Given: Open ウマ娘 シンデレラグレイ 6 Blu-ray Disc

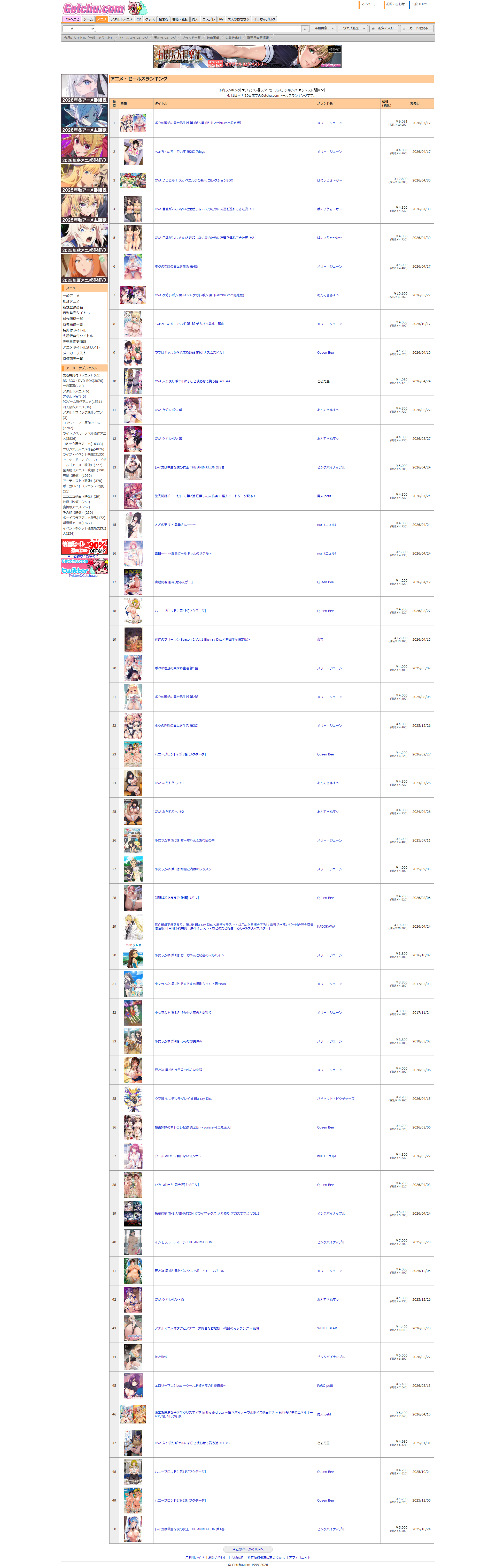Looking at the screenshot, I should click(x=183, y=1099).
